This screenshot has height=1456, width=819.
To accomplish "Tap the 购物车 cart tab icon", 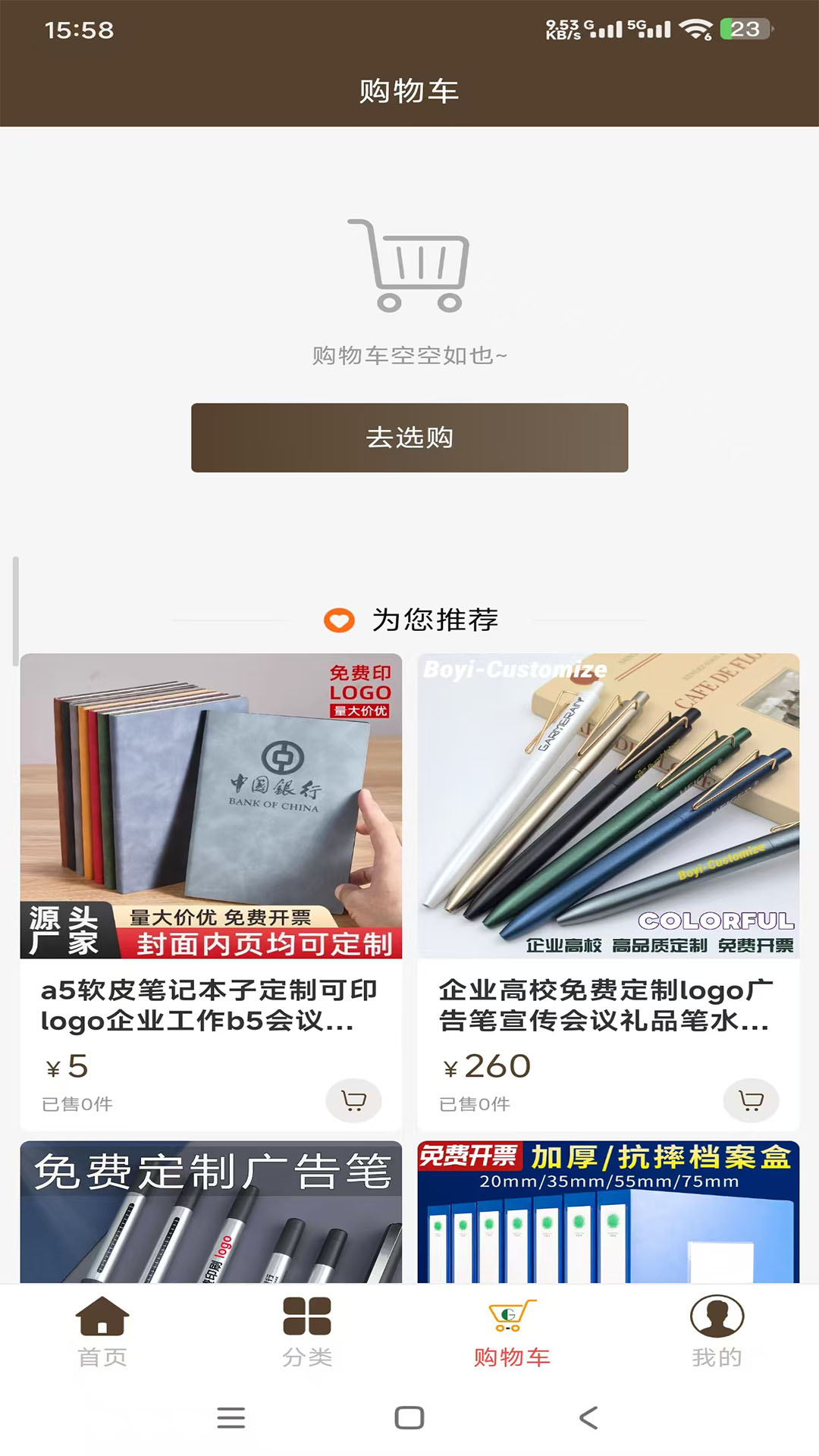I will (x=510, y=1318).
